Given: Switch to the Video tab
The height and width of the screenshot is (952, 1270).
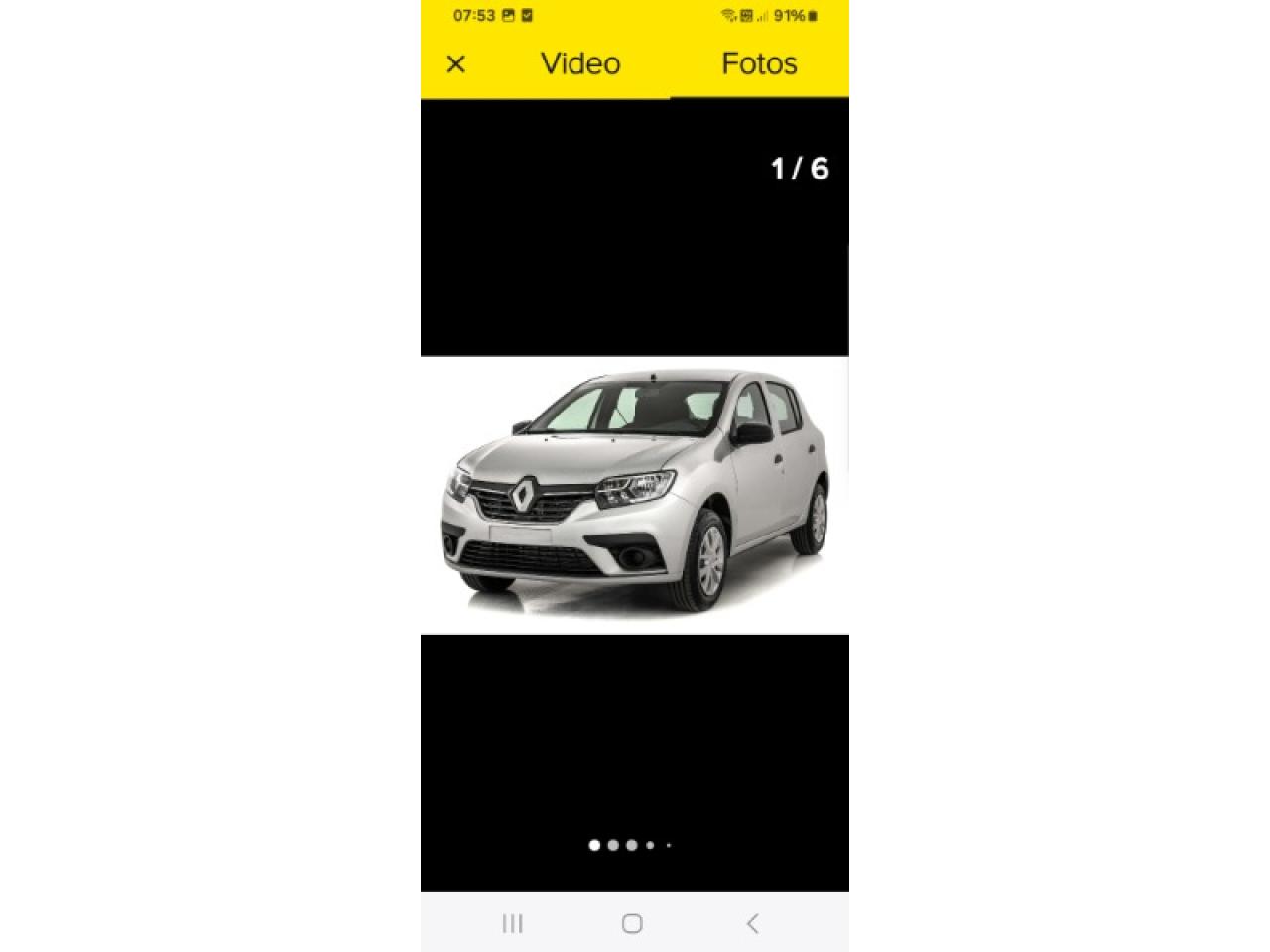Looking at the screenshot, I should 580,63.
